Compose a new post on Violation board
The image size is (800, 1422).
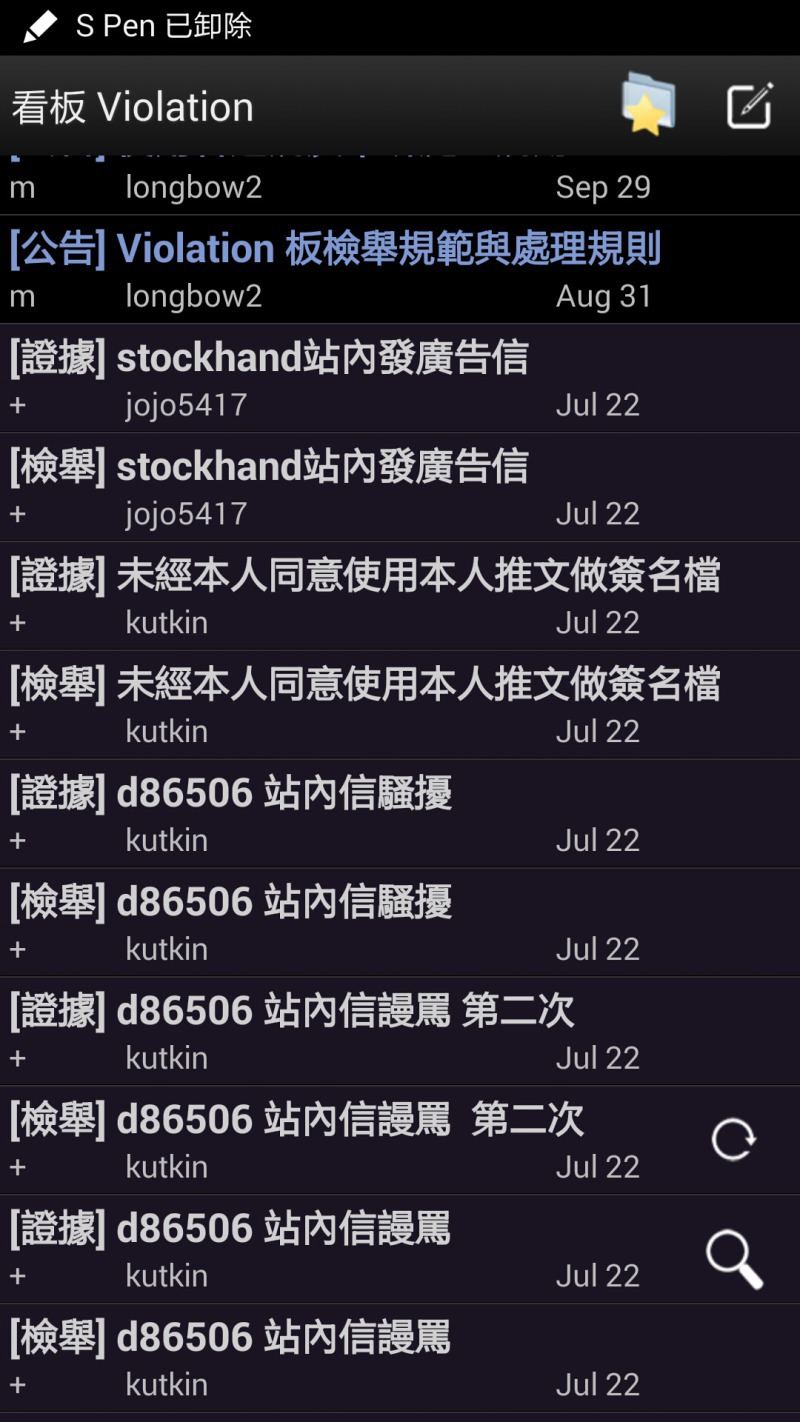click(750, 105)
